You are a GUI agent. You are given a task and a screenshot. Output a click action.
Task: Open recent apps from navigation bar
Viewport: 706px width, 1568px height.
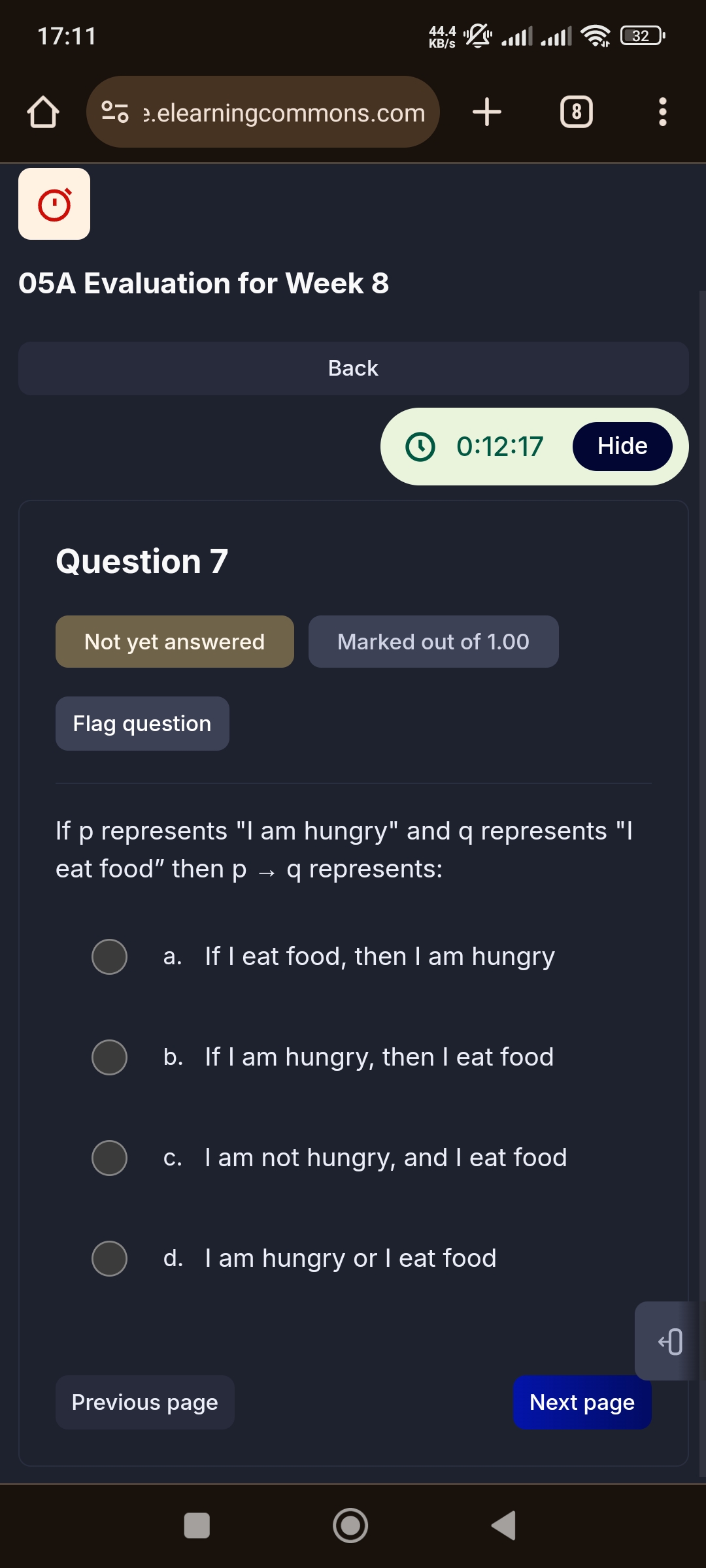coord(197,1526)
